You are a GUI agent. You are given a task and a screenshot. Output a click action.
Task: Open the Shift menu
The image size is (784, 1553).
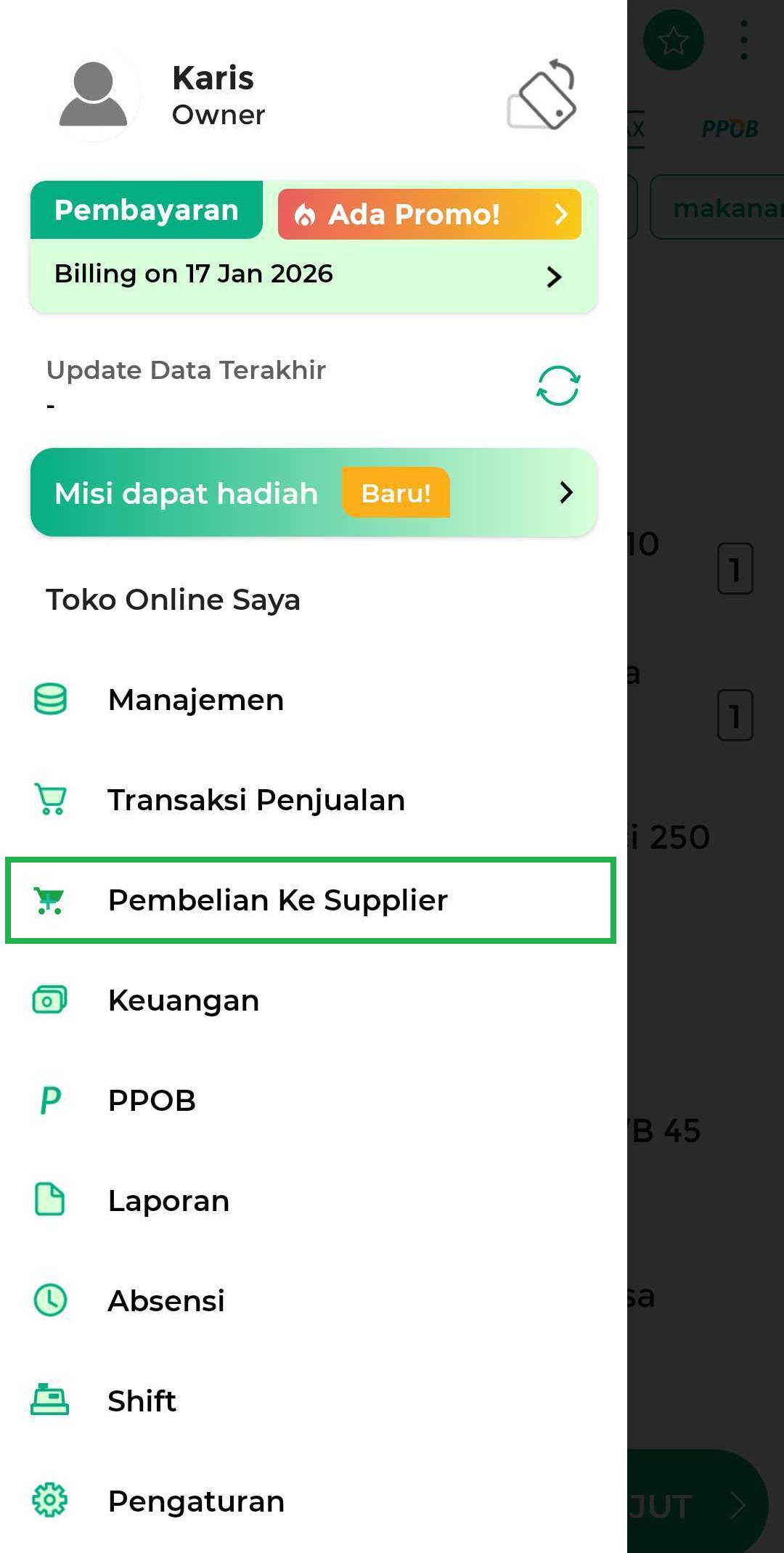tap(142, 1401)
